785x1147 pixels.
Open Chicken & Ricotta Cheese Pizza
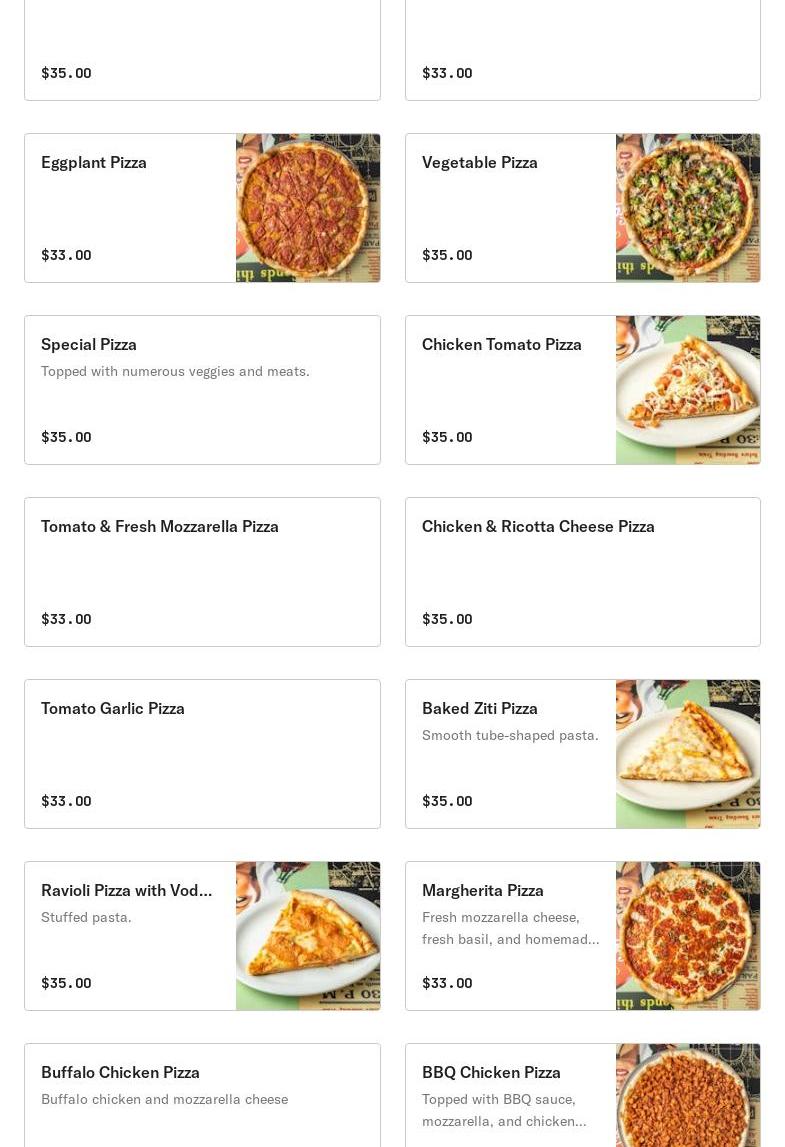(x=582, y=572)
